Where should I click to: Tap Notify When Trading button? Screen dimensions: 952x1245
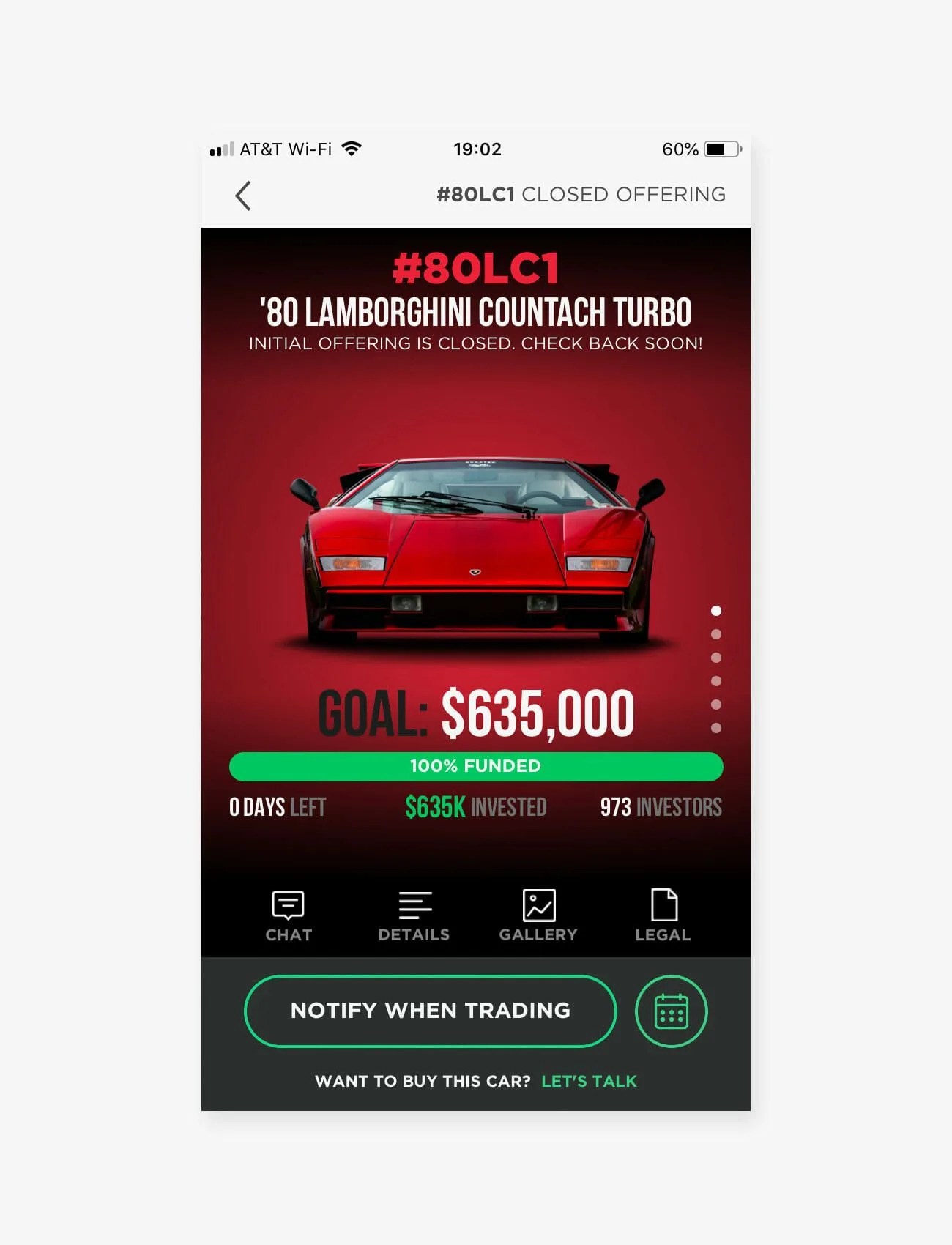click(430, 1011)
